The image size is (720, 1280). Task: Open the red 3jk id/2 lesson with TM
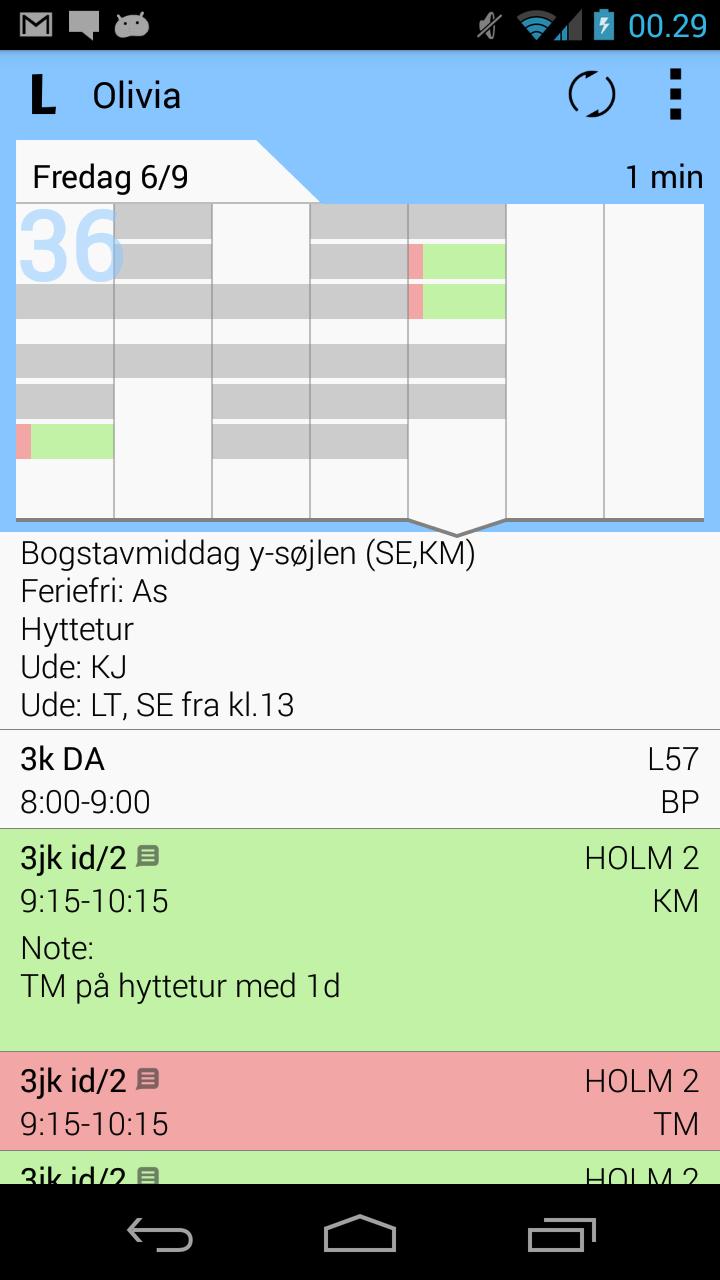coord(360,1101)
